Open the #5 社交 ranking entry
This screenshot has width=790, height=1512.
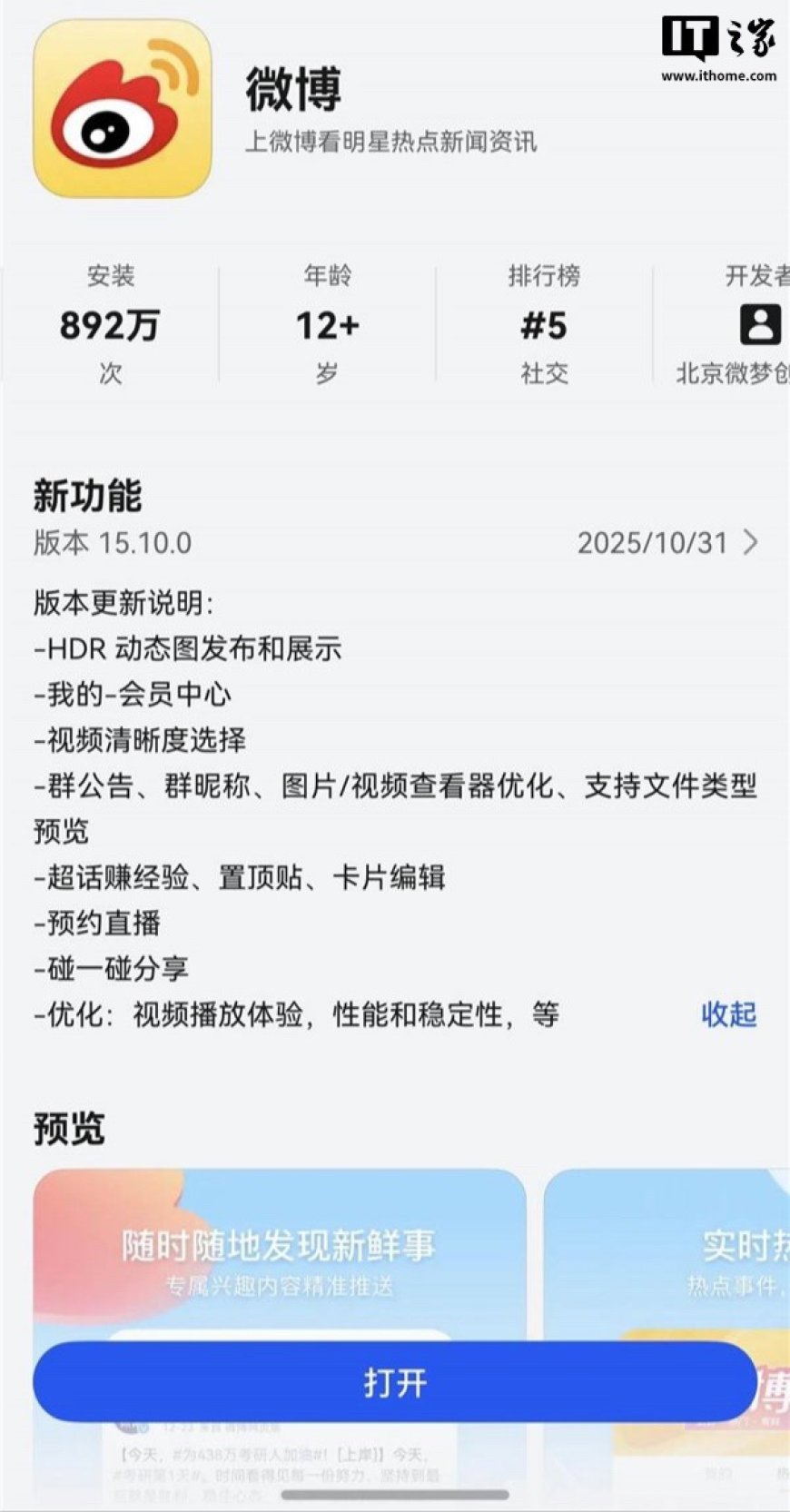pyautogui.click(x=546, y=325)
